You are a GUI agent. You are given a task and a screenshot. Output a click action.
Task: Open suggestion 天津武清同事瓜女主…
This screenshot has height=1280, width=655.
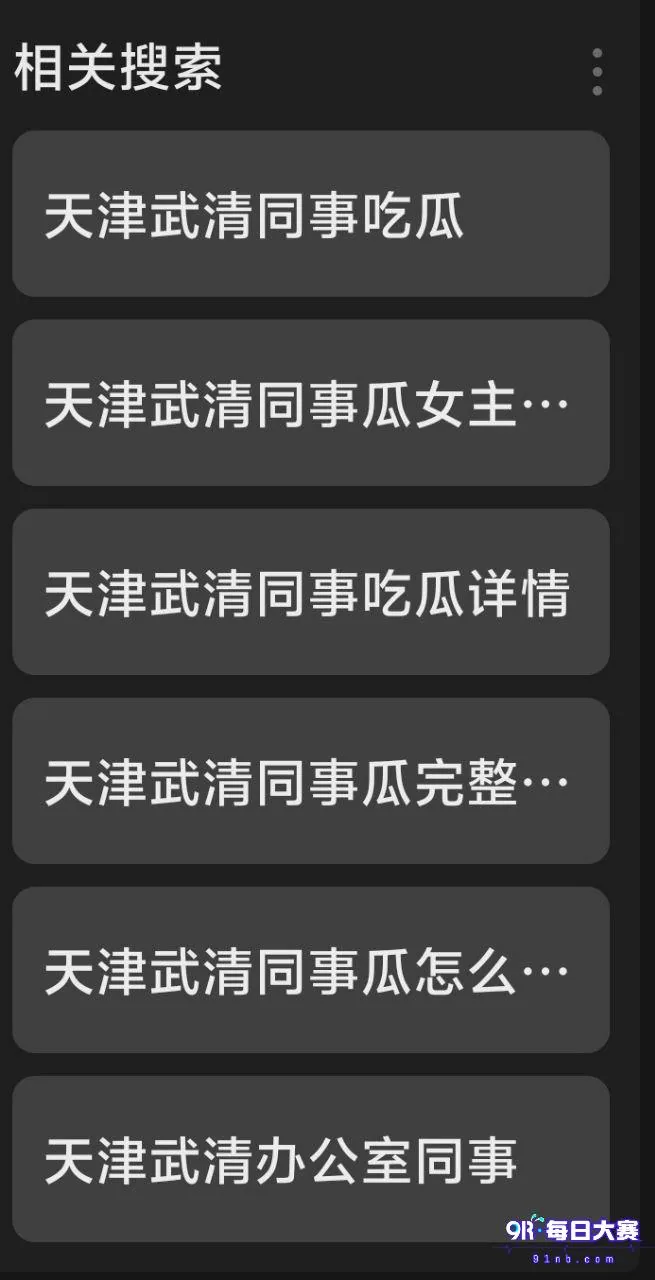pyautogui.click(x=311, y=403)
